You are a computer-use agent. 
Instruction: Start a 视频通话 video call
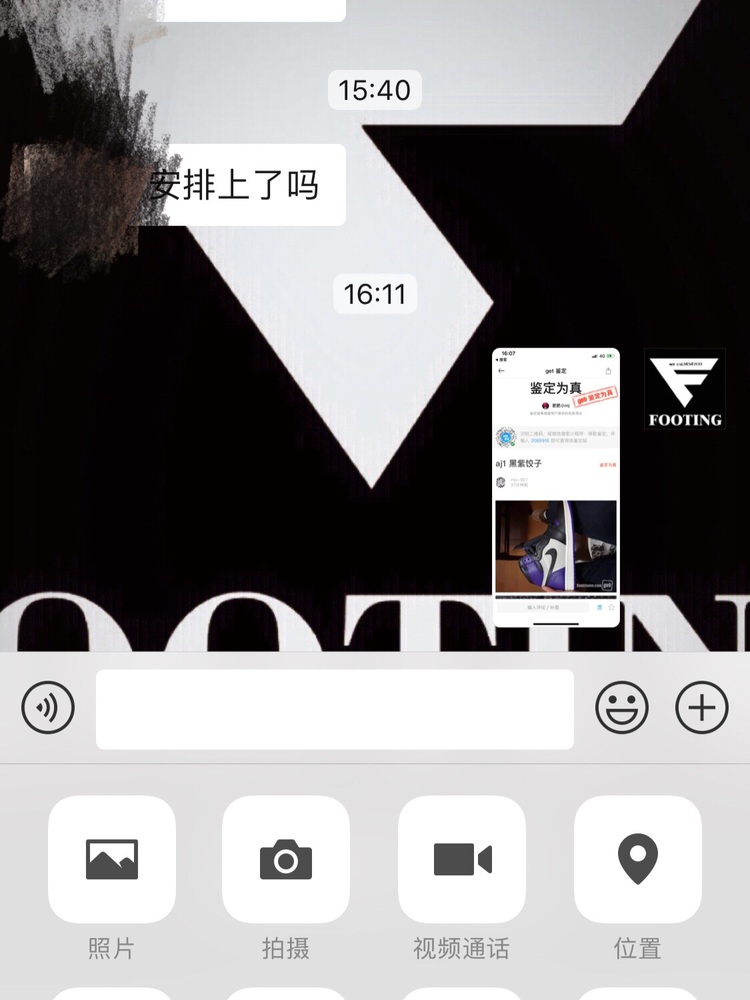(x=462, y=860)
